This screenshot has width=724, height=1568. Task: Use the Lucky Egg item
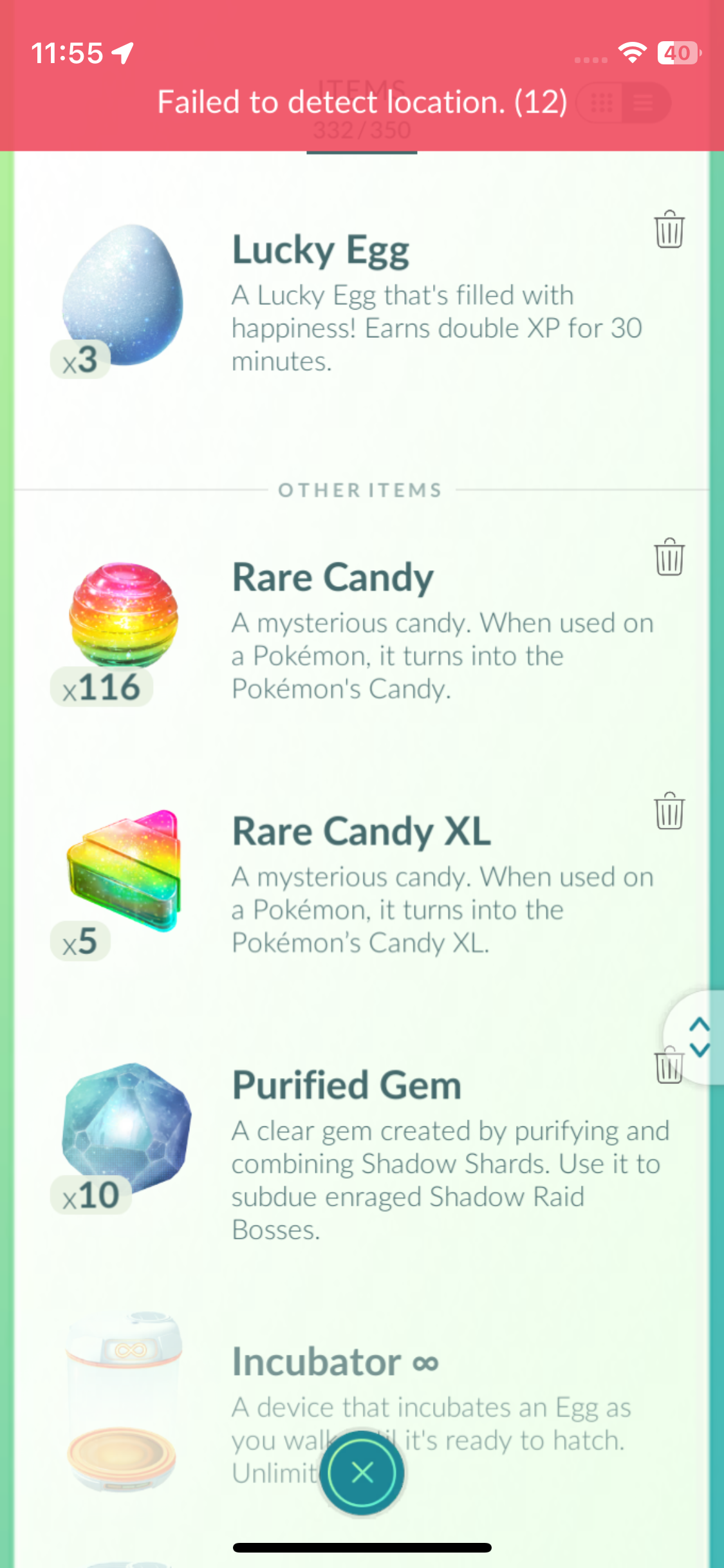122,295
